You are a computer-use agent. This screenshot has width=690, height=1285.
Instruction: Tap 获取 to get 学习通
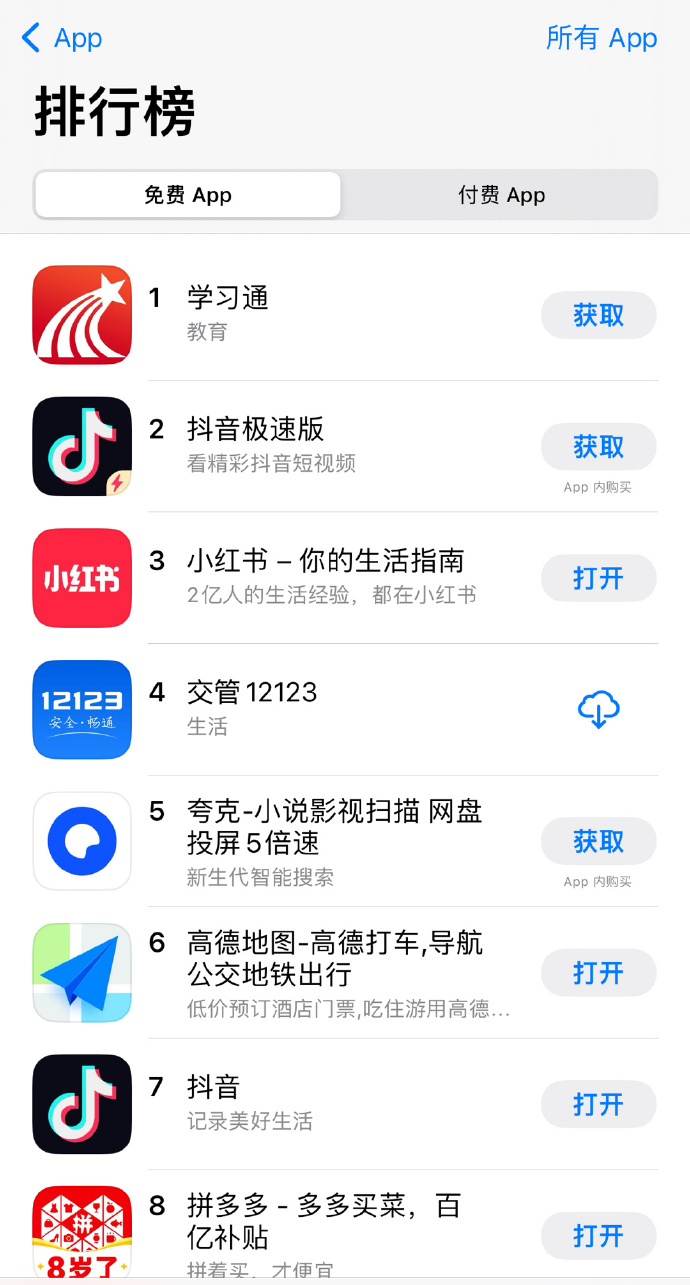point(598,316)
